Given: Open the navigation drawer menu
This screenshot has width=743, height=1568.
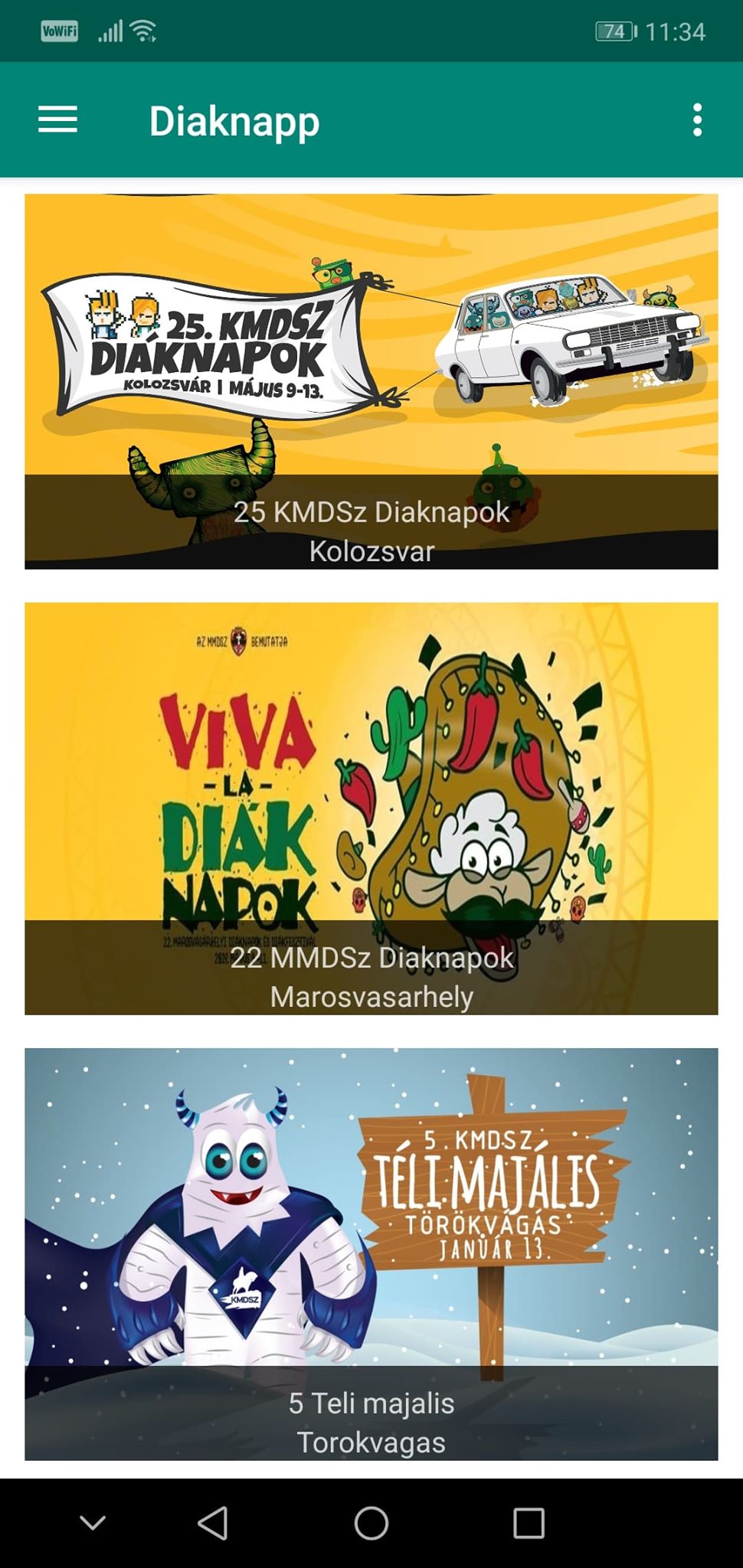Looking at the screenshot, I should click(58, 120).
